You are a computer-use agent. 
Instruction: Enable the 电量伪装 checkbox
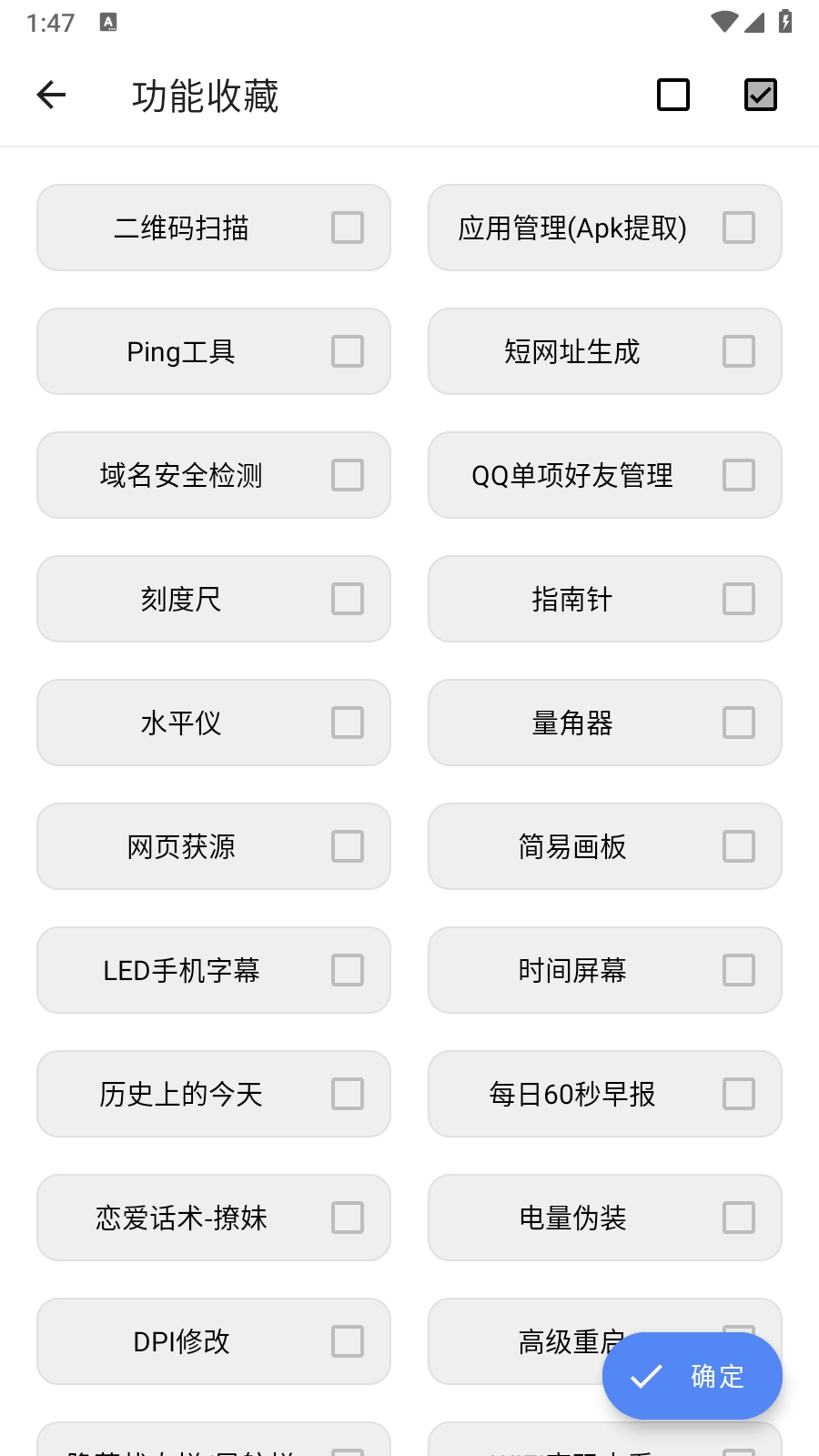click(x=739, y=1218)
